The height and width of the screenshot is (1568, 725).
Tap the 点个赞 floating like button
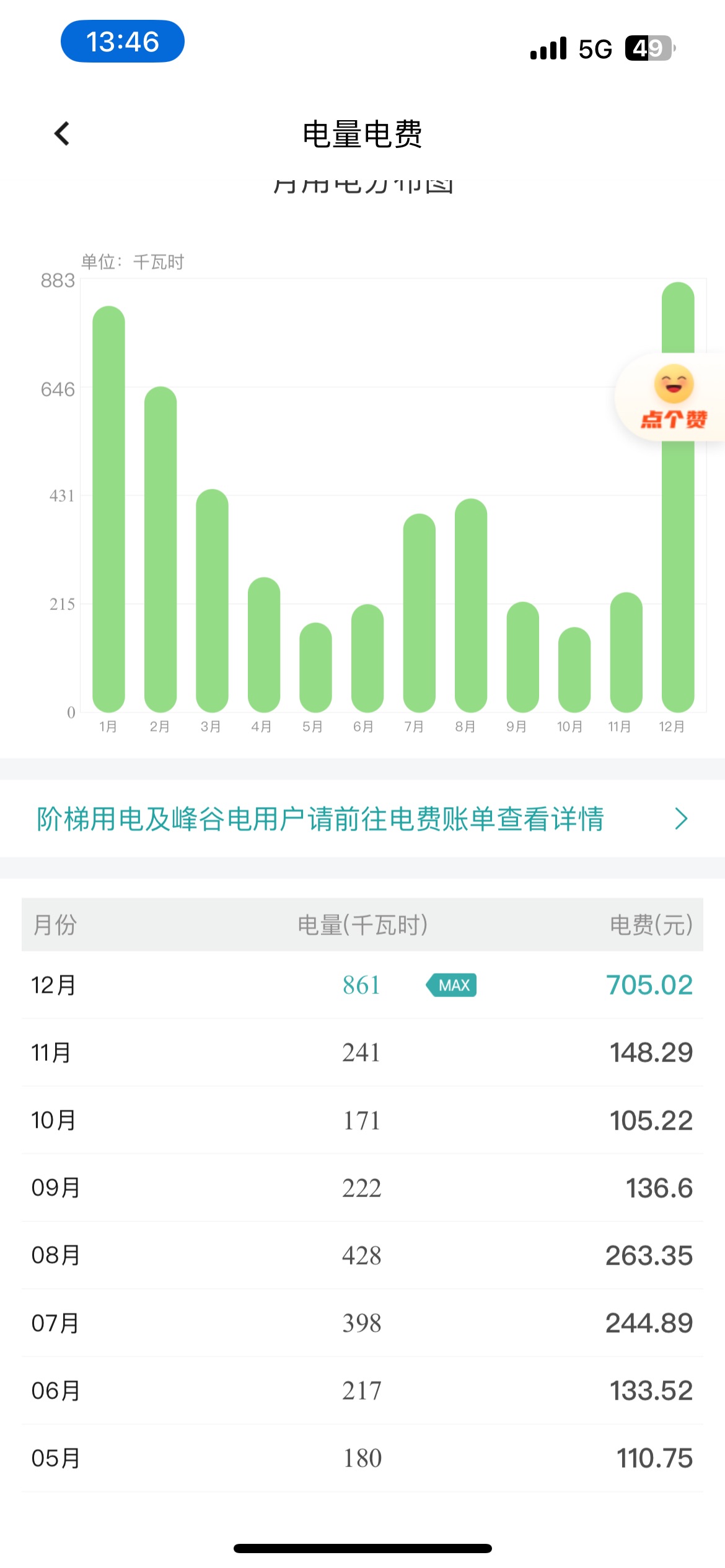pos(673,398)
